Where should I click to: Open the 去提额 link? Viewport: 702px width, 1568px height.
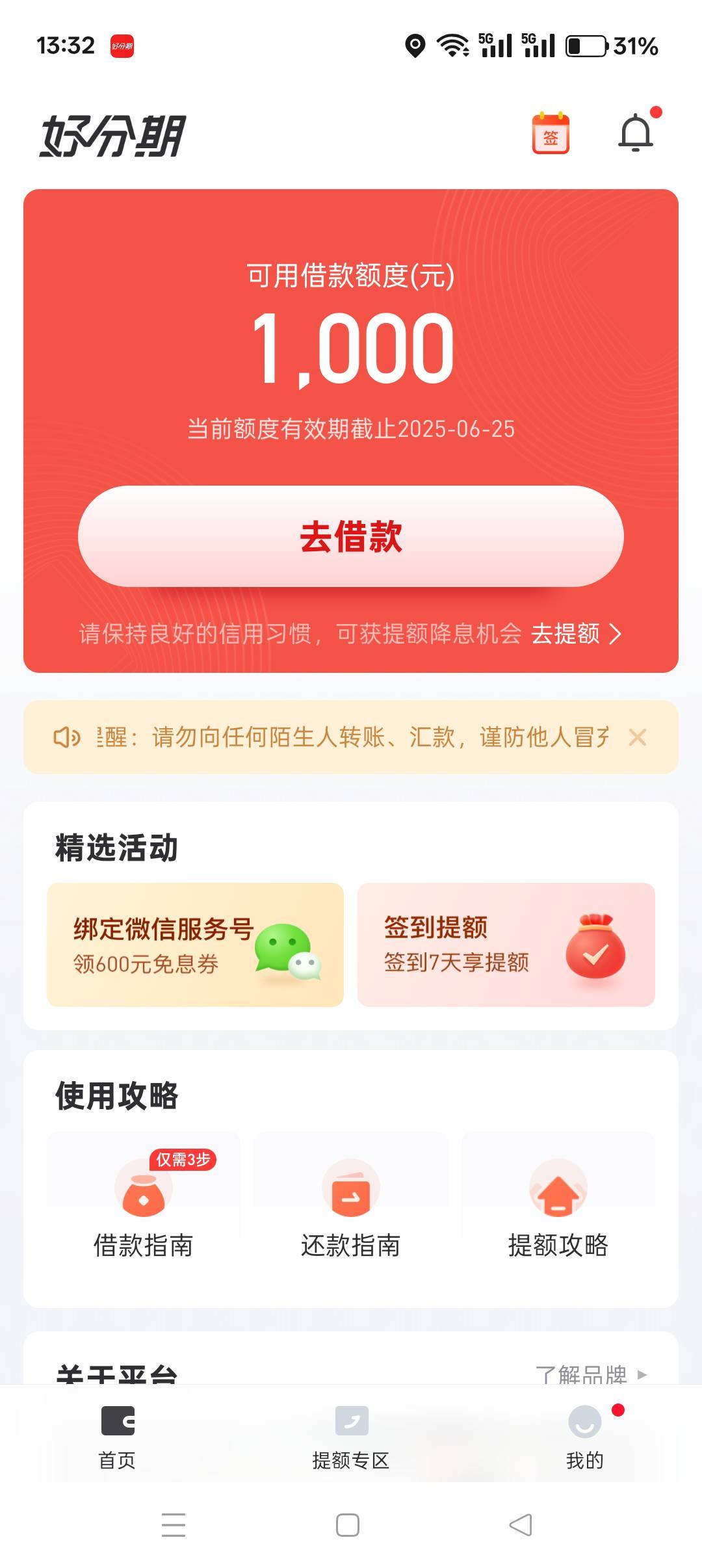click(576, 633)
